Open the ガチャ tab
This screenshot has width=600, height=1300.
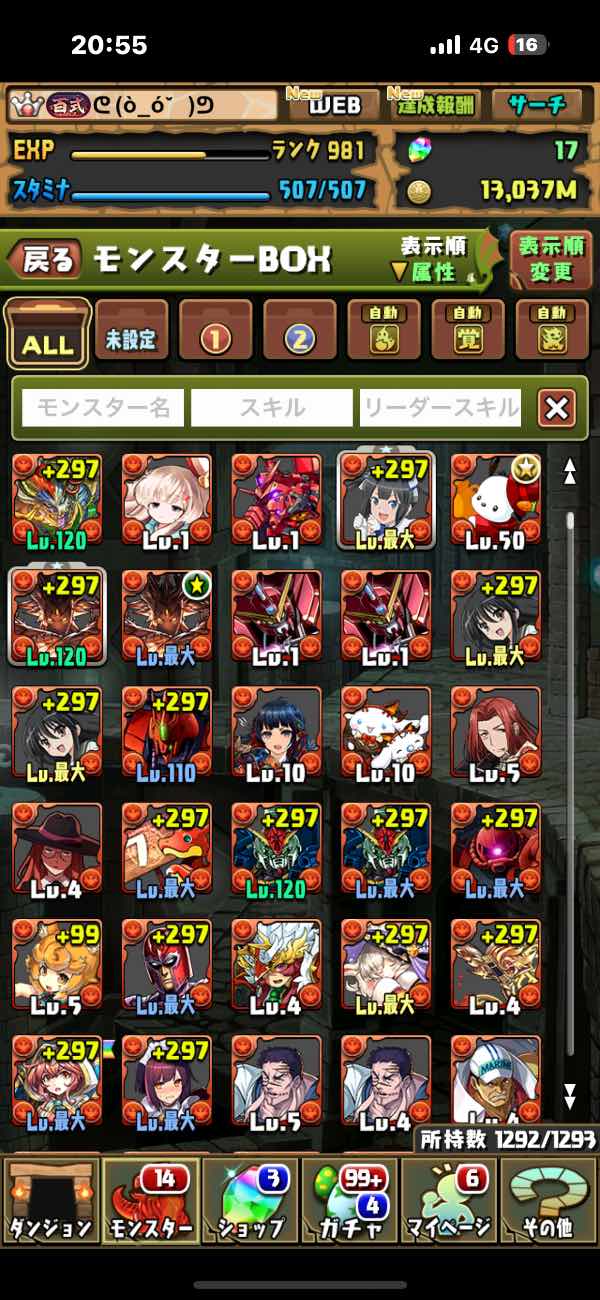pyautogui.click(x=350, y=1200)
